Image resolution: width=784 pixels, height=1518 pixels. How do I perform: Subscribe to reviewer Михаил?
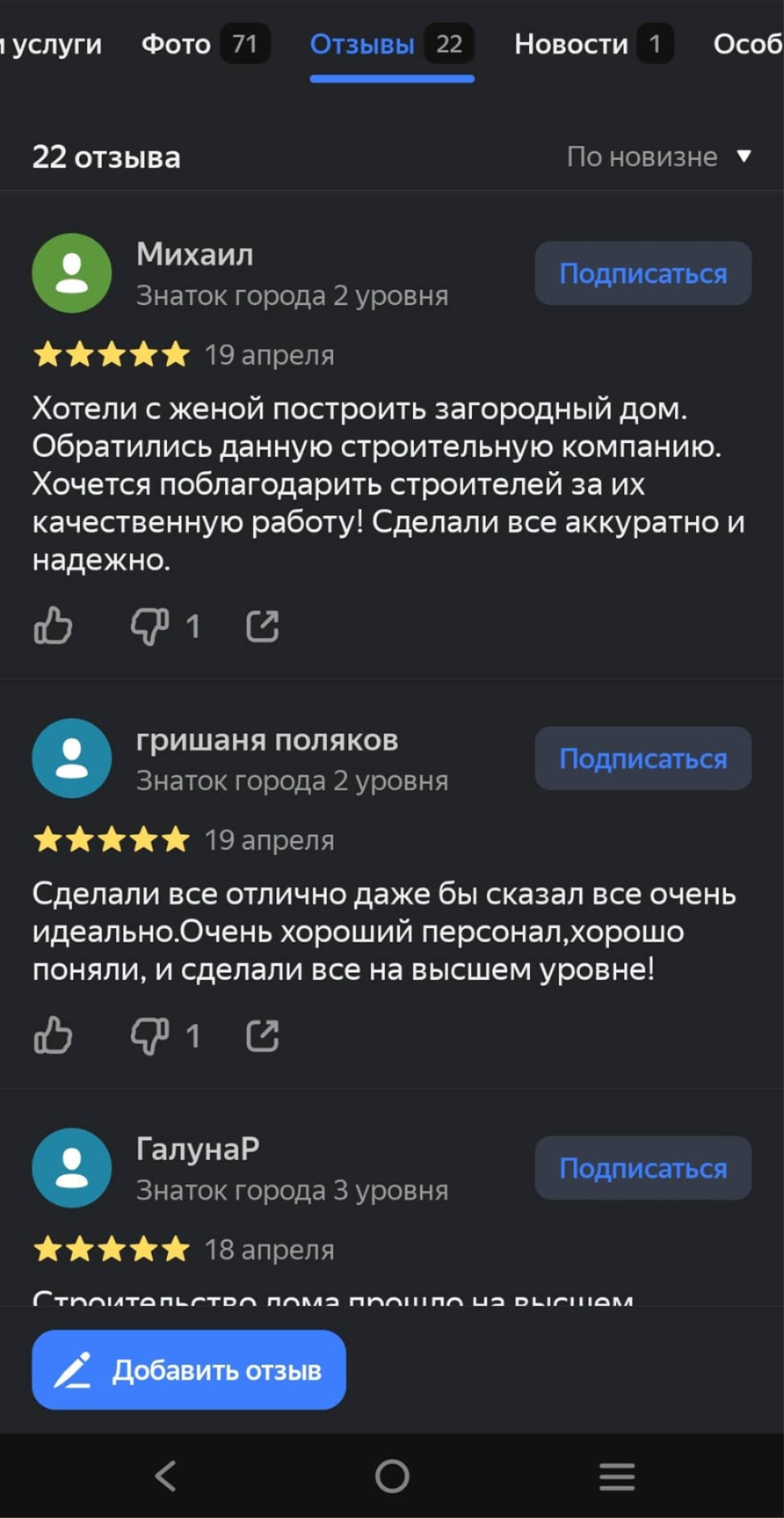pyautogui.click(x=643, y=274)
